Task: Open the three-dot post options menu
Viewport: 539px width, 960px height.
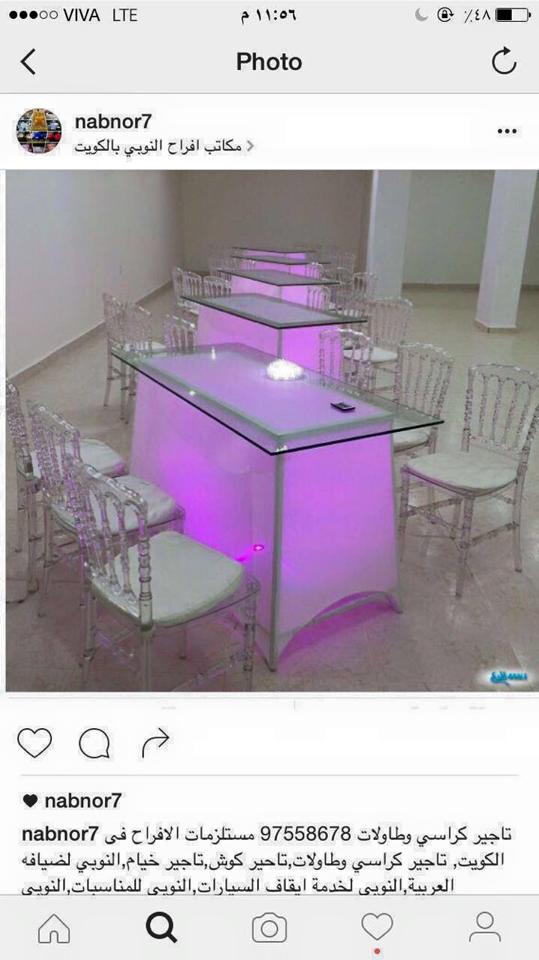Action: [507, 131]
